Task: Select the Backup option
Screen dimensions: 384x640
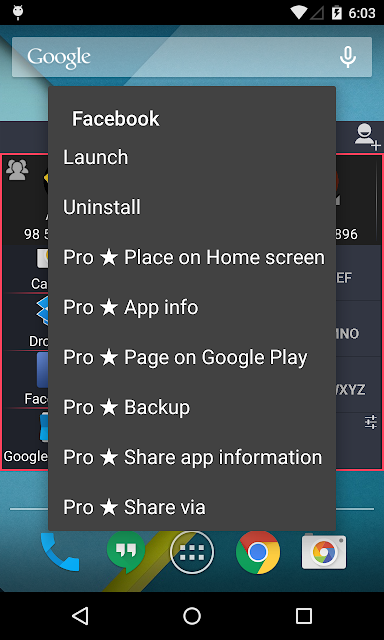Action: (x=192, y=407)
